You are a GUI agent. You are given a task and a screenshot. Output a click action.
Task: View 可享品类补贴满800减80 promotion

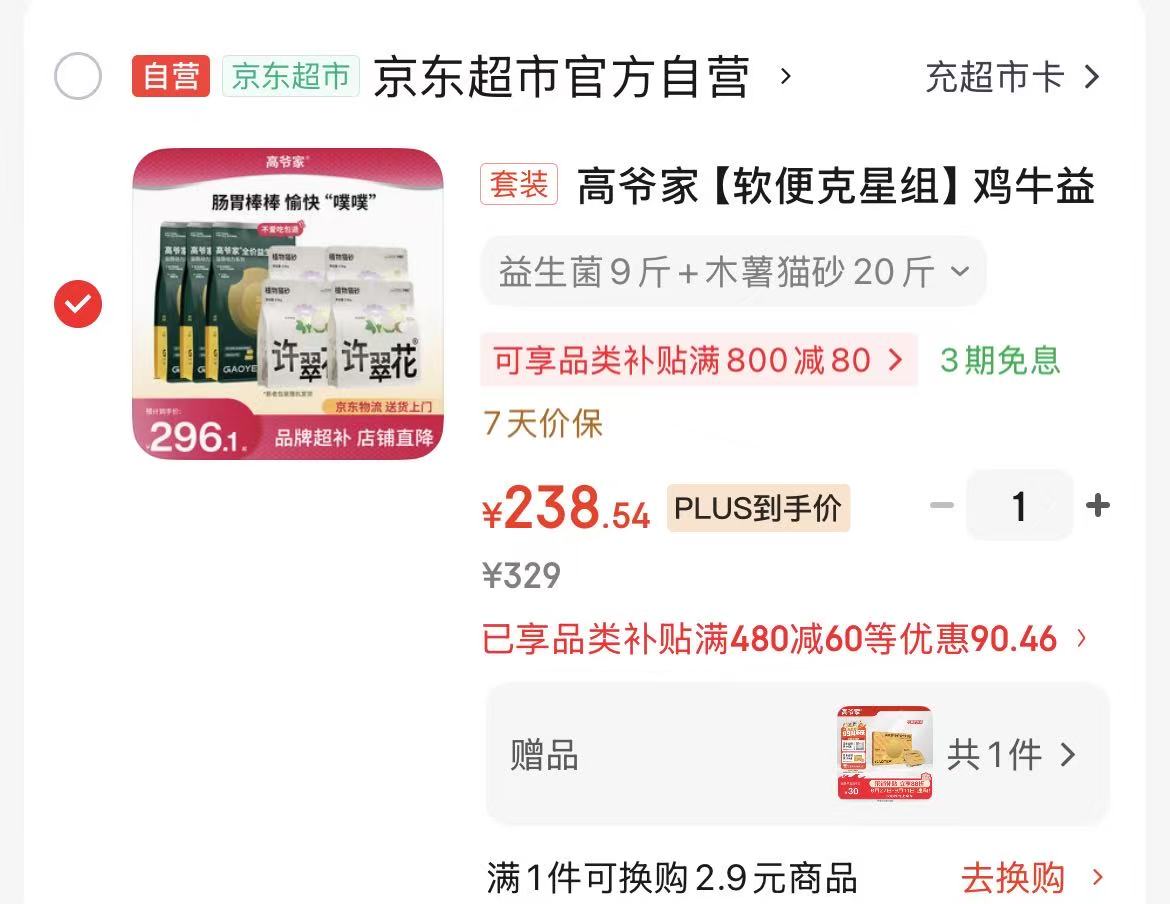pyautogui.click(x=698, y=360)
